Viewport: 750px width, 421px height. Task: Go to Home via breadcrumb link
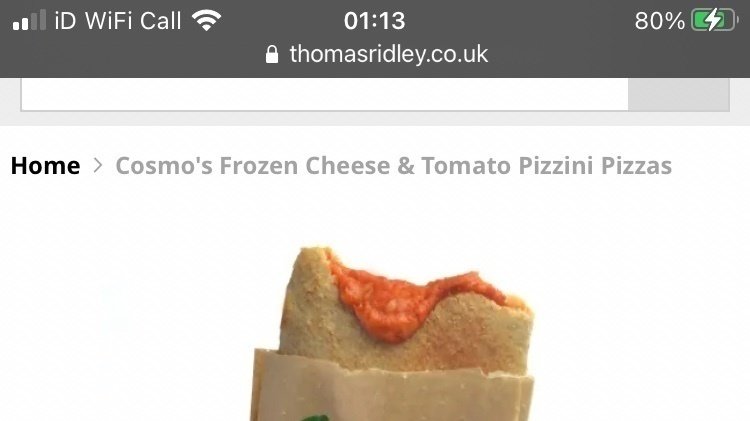coord(45,166)
